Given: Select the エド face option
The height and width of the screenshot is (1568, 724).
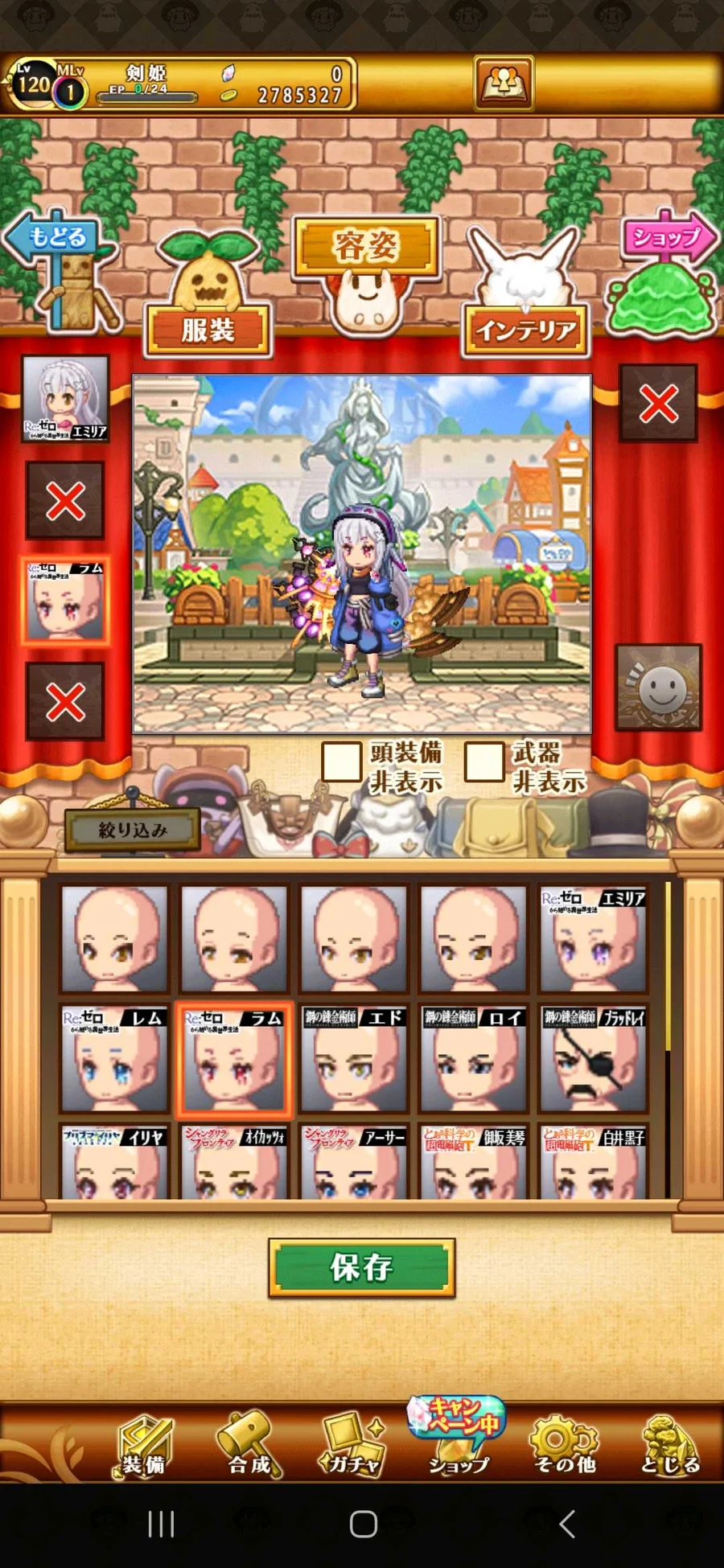Looking at the screenshot, I should click(354, 1058).
